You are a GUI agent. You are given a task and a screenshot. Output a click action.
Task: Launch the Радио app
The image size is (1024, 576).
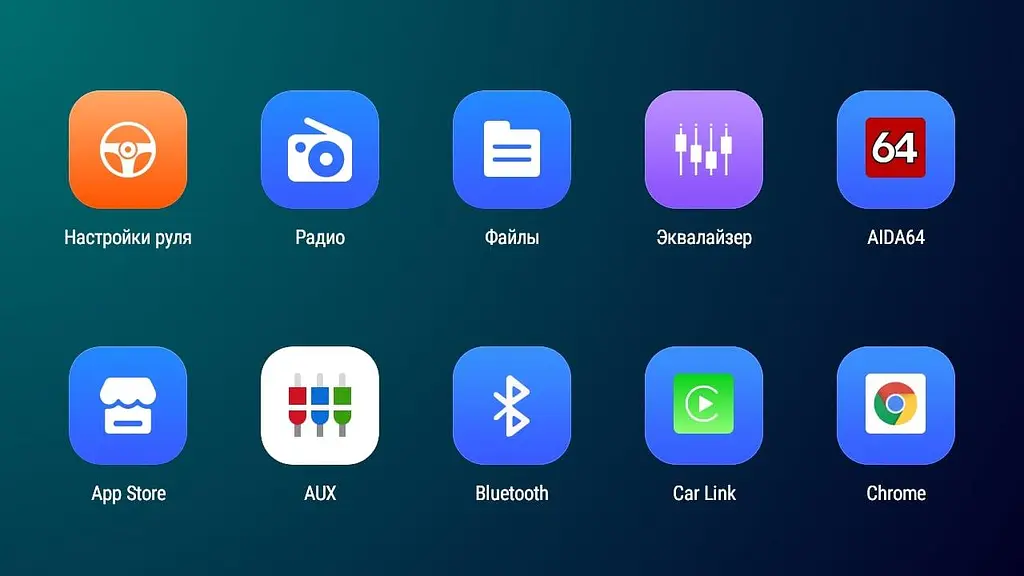[320, 150]
